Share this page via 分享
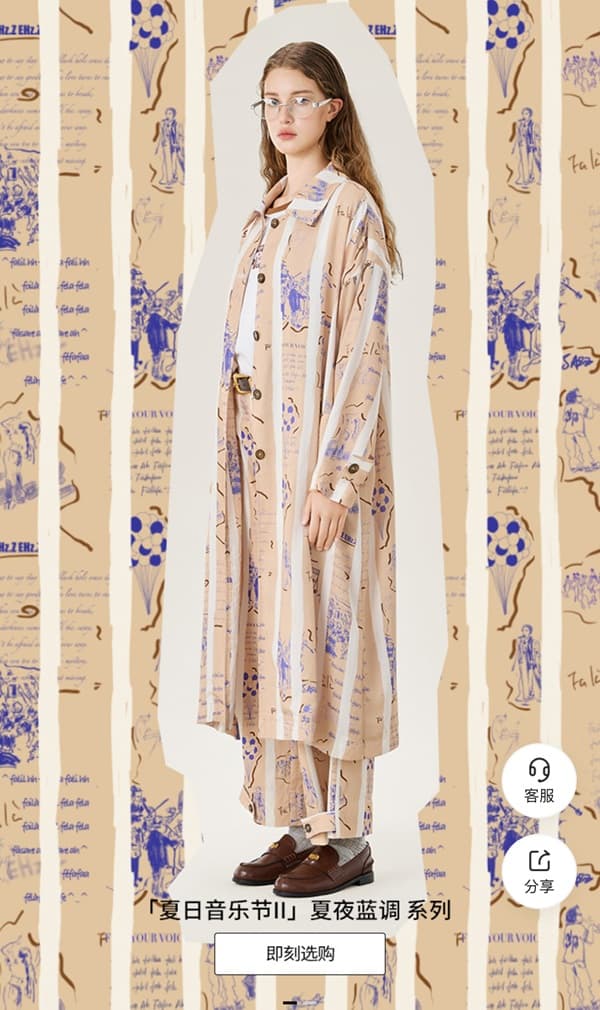 coord(539,871)
